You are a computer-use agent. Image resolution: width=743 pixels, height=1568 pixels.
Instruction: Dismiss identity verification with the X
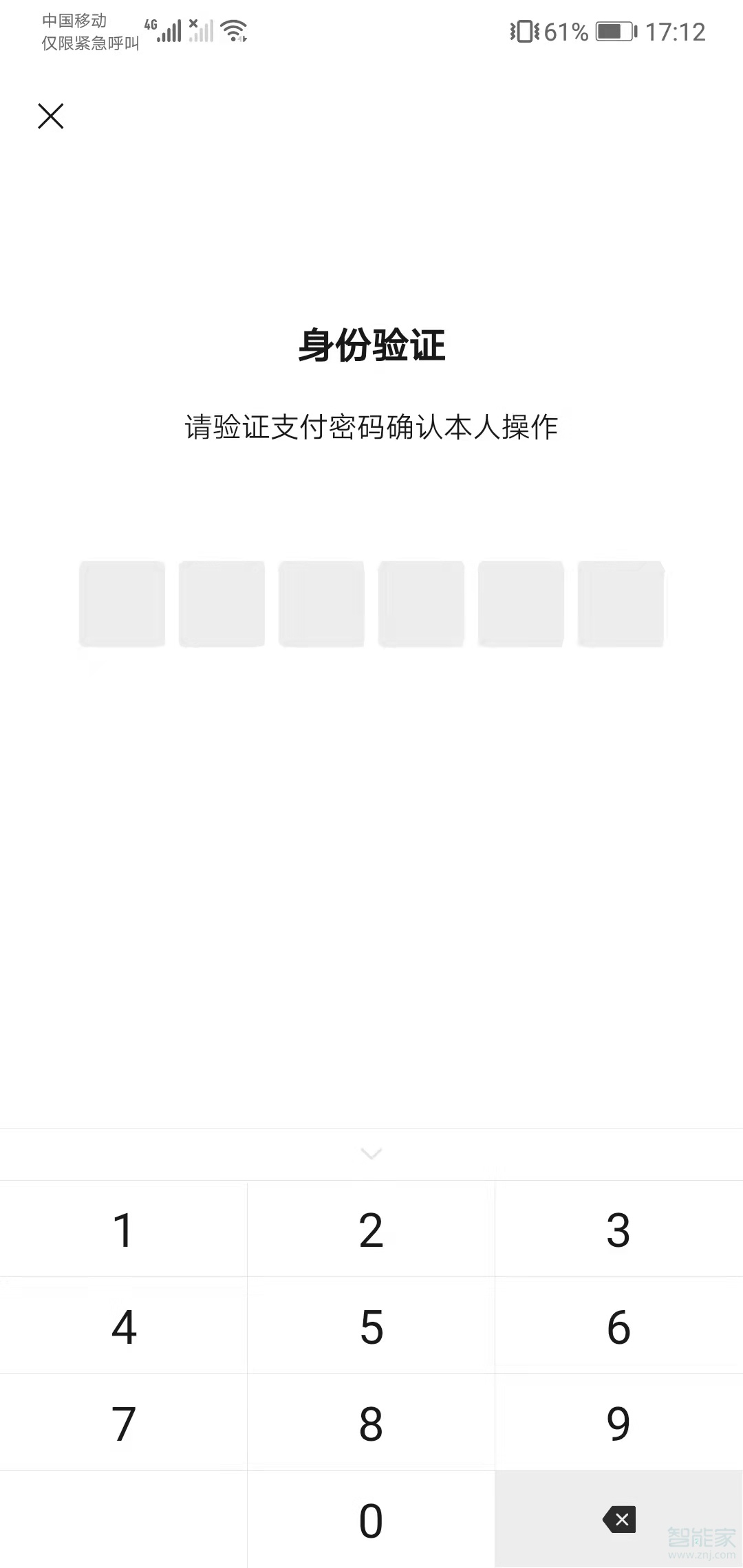[x=51, y=116]
